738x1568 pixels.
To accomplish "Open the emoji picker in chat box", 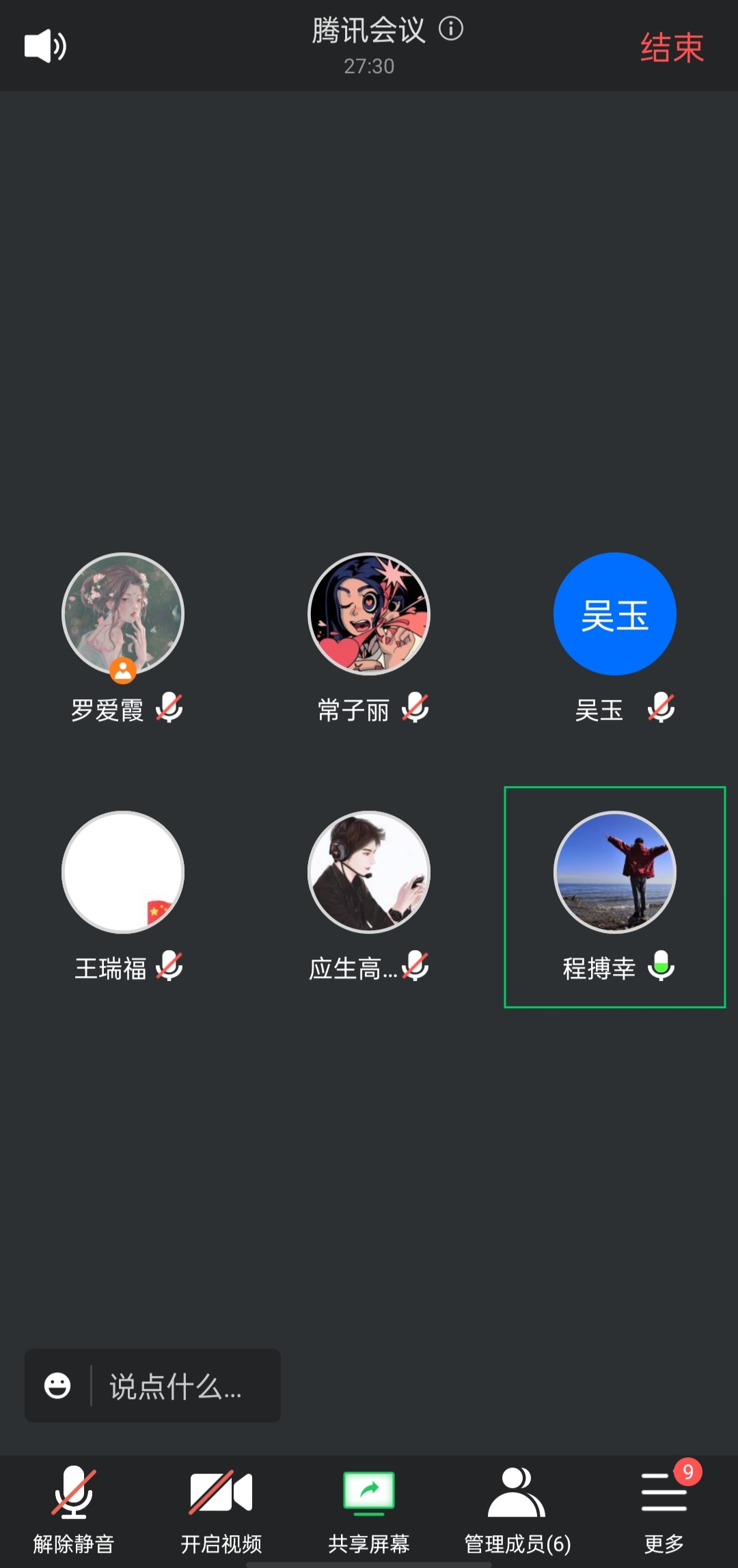I will (x=57, y=1385).
